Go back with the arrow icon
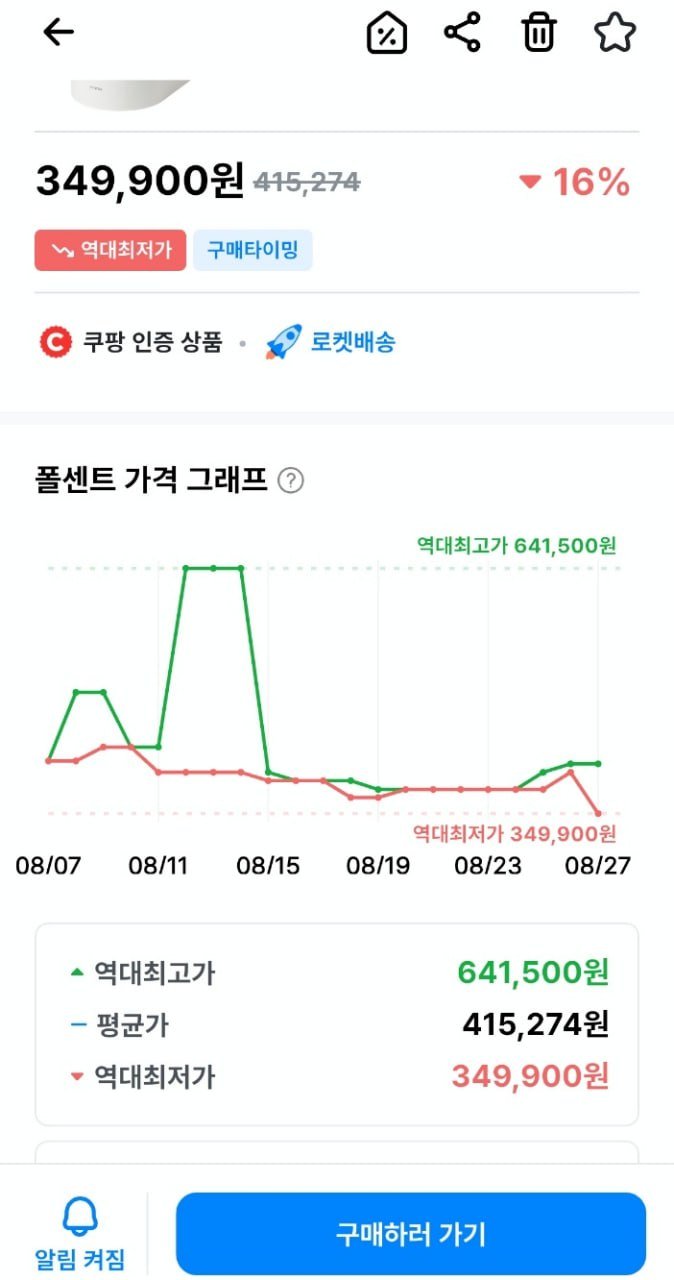 tap(58, 33)
